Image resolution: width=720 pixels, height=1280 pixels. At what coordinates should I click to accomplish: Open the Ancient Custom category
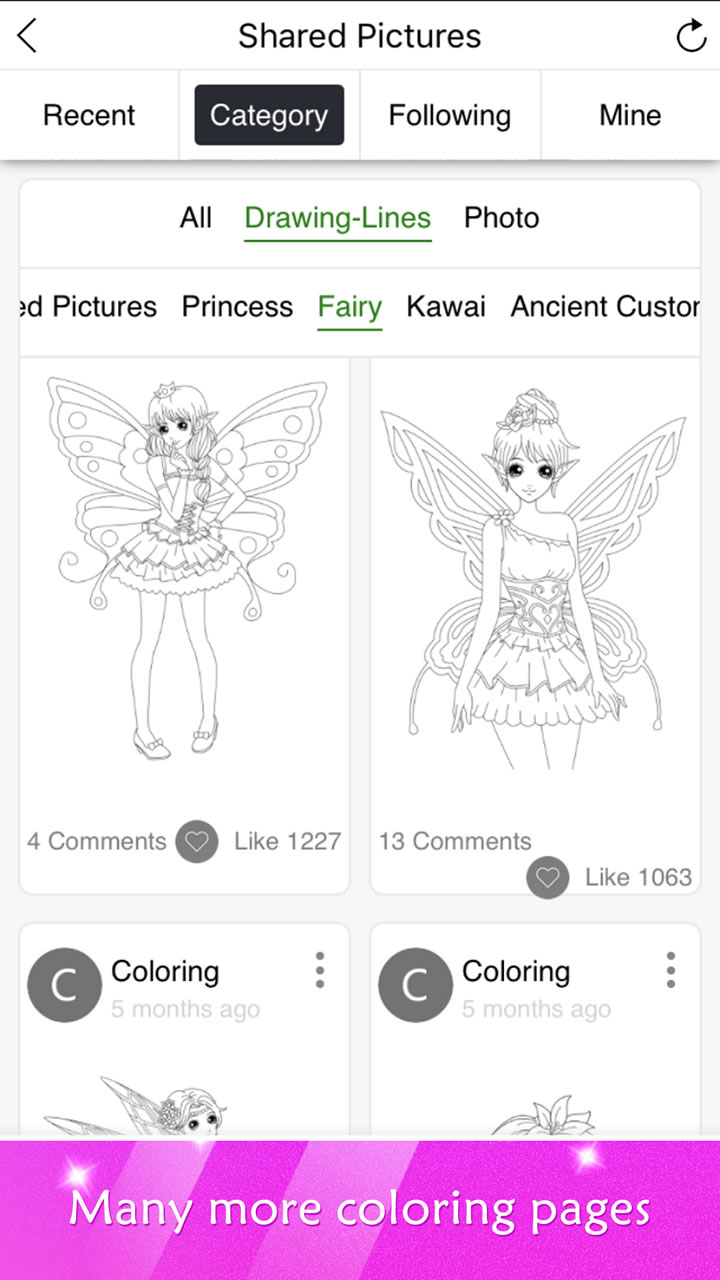point(604,307)
